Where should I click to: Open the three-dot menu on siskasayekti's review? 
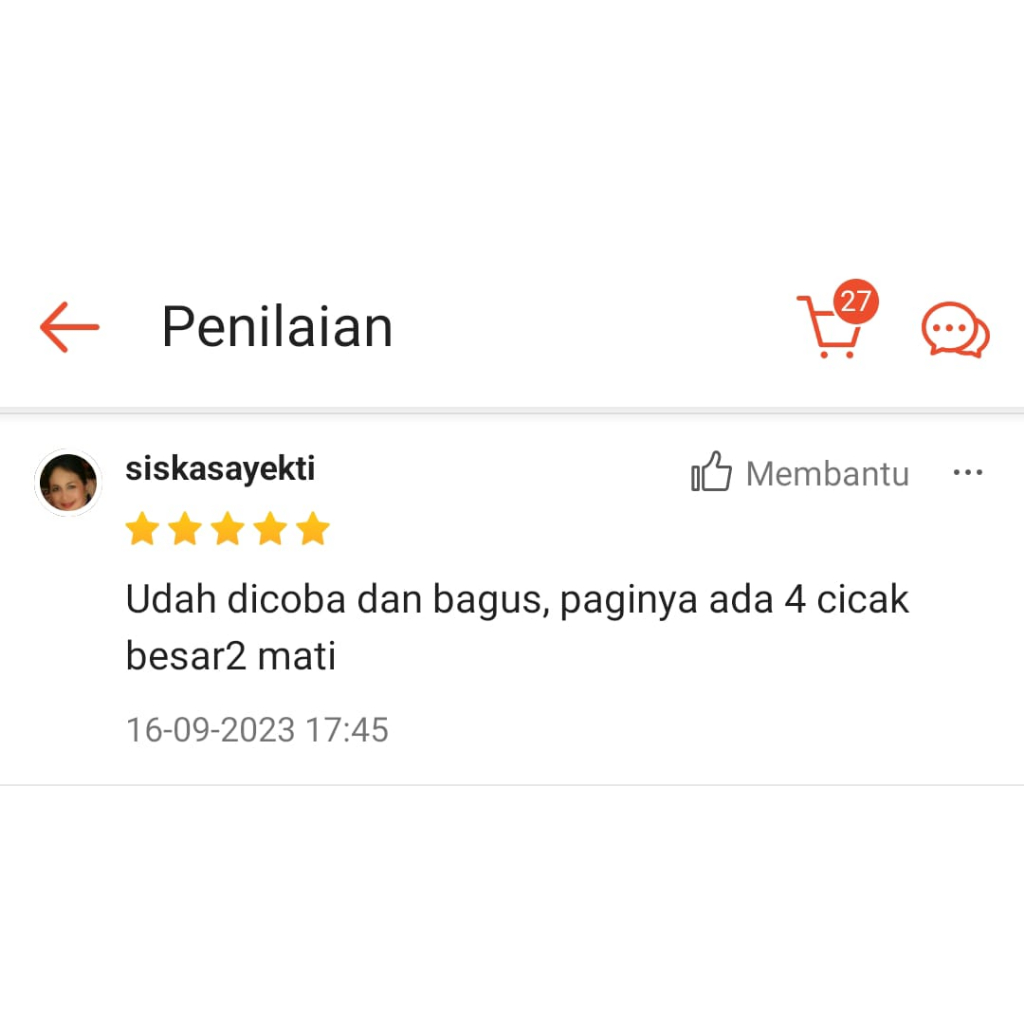pos(968,472)
